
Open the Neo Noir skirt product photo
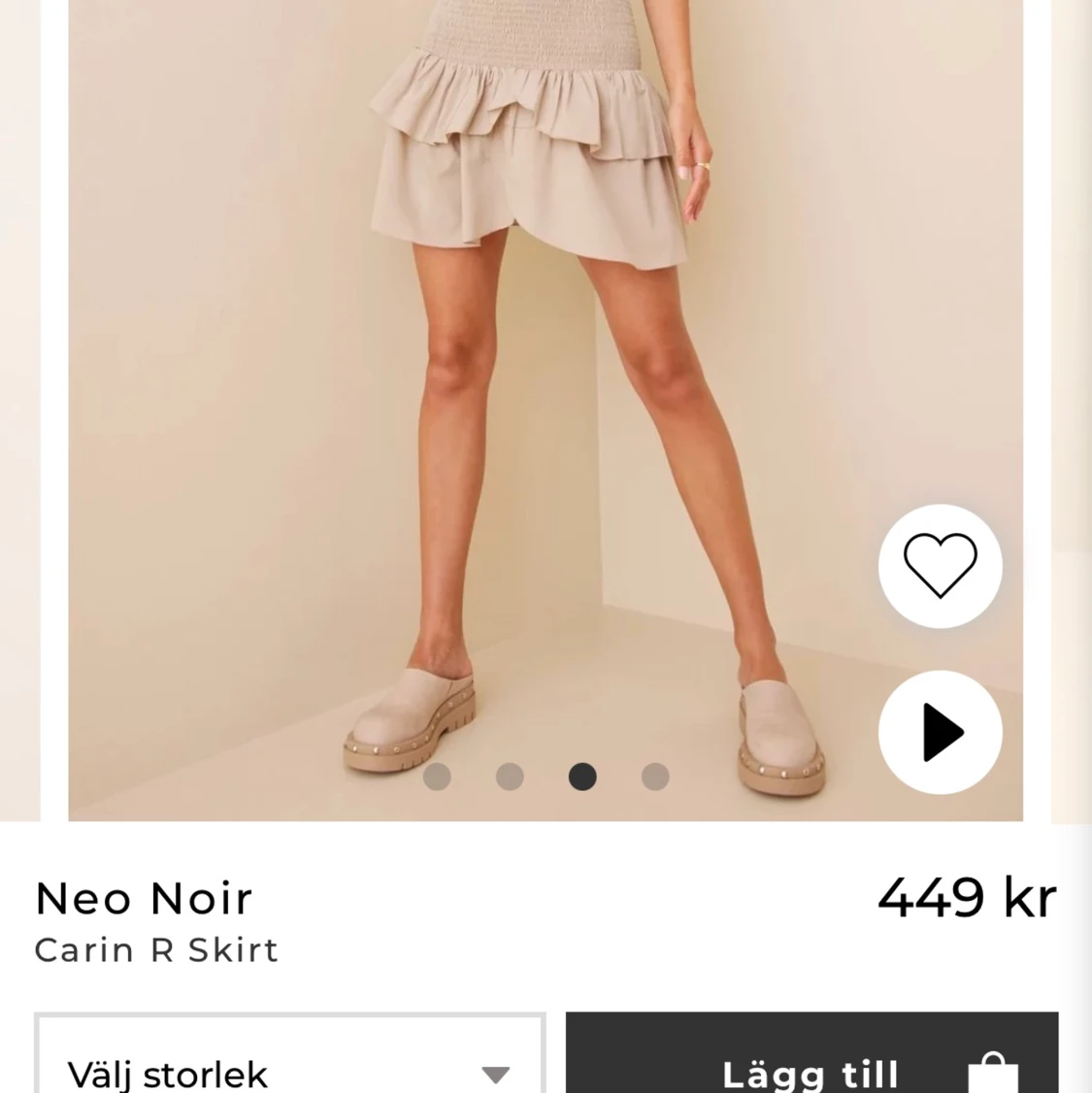544,388
